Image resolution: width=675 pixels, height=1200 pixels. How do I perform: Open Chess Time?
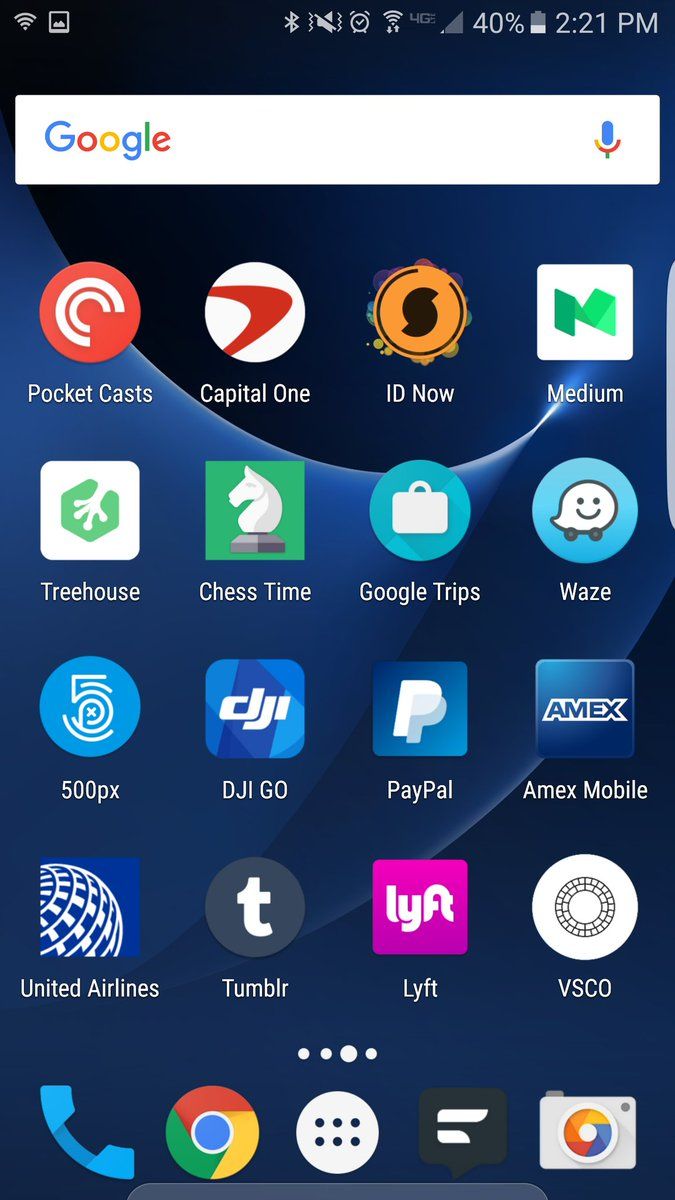tap(255, 511)
